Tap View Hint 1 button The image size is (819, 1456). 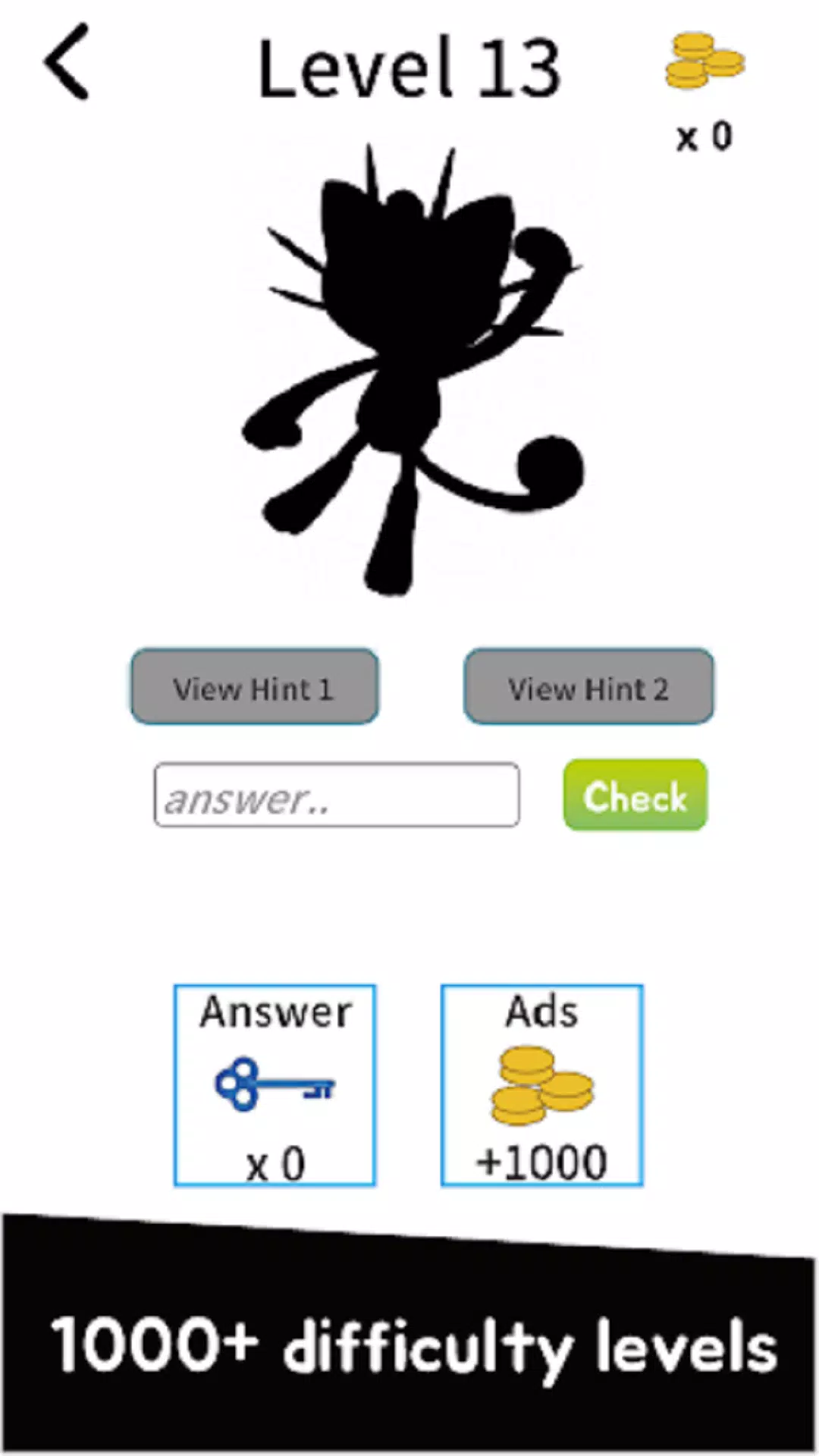(x=254, y=687)
